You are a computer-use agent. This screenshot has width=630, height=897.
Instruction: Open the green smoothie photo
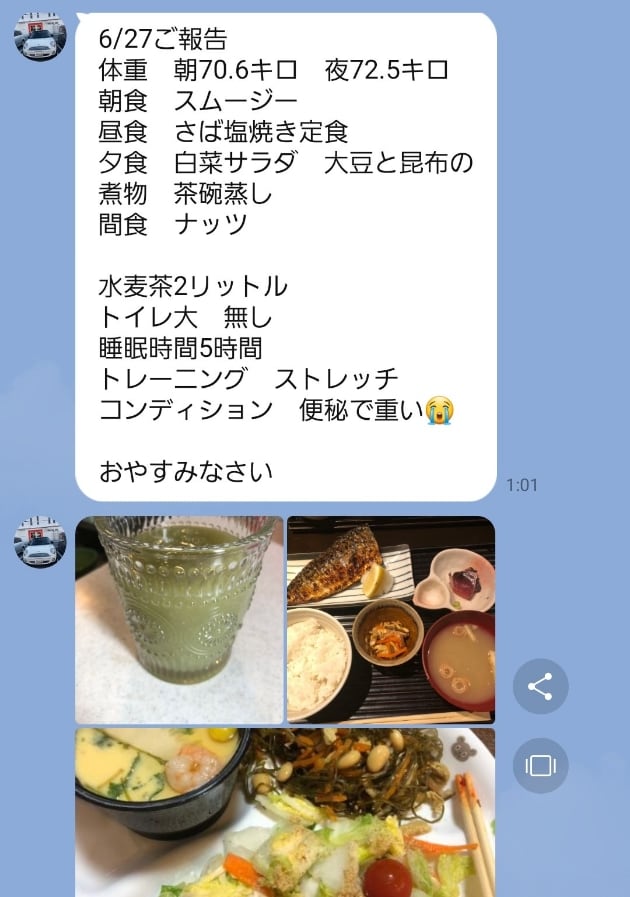click(x=179, y=619)
